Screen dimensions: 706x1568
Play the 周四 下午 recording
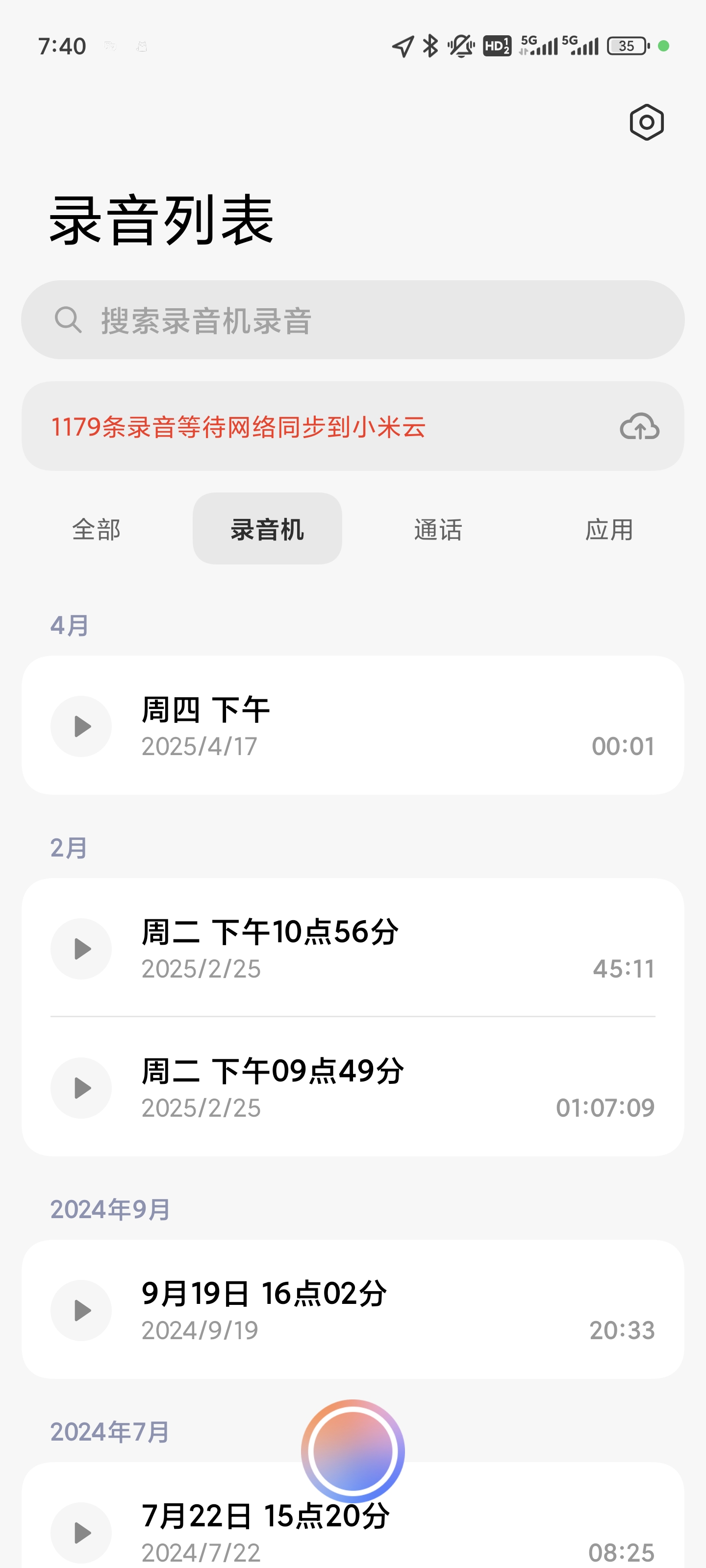tap(81, 726)
